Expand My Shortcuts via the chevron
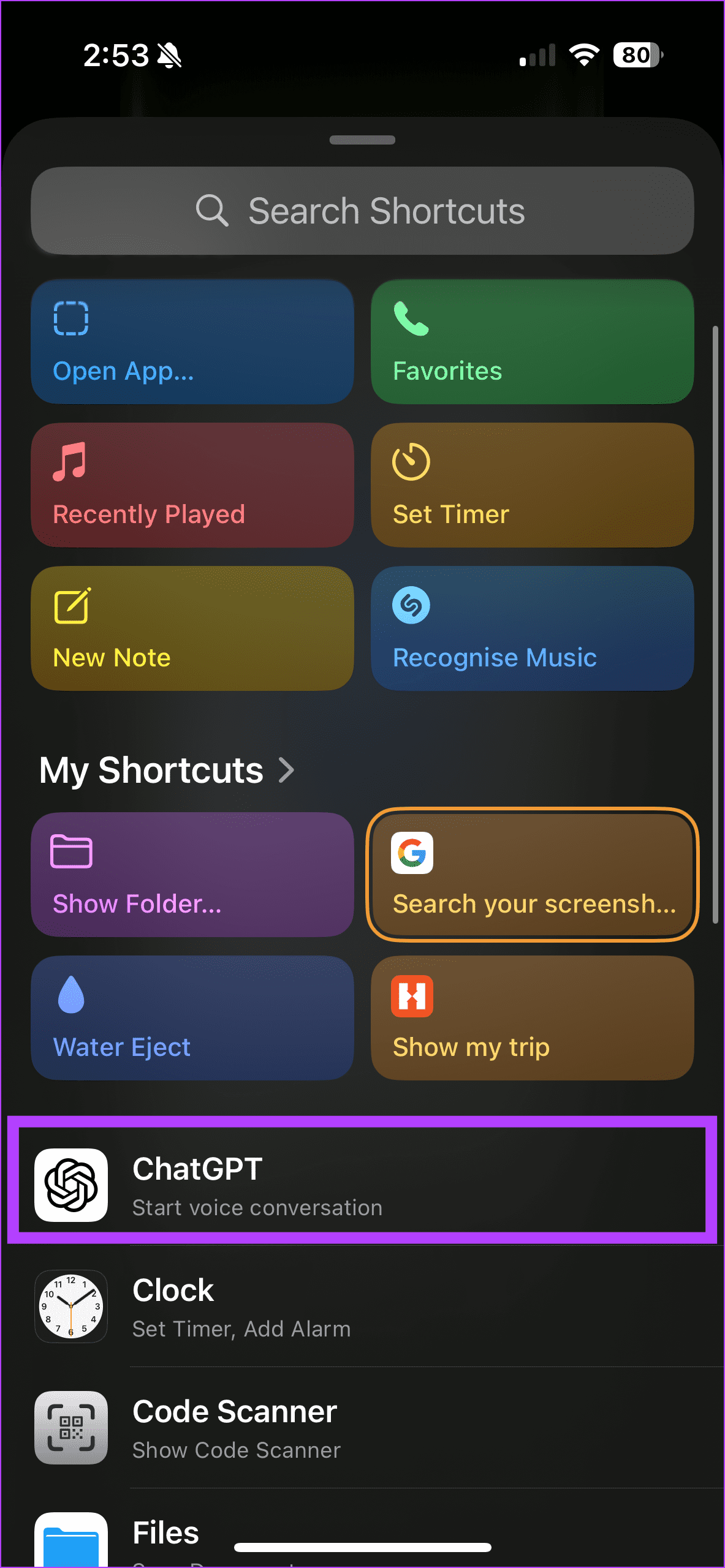The height and width of the screenshot is (1568, 725). click(287, 771)
